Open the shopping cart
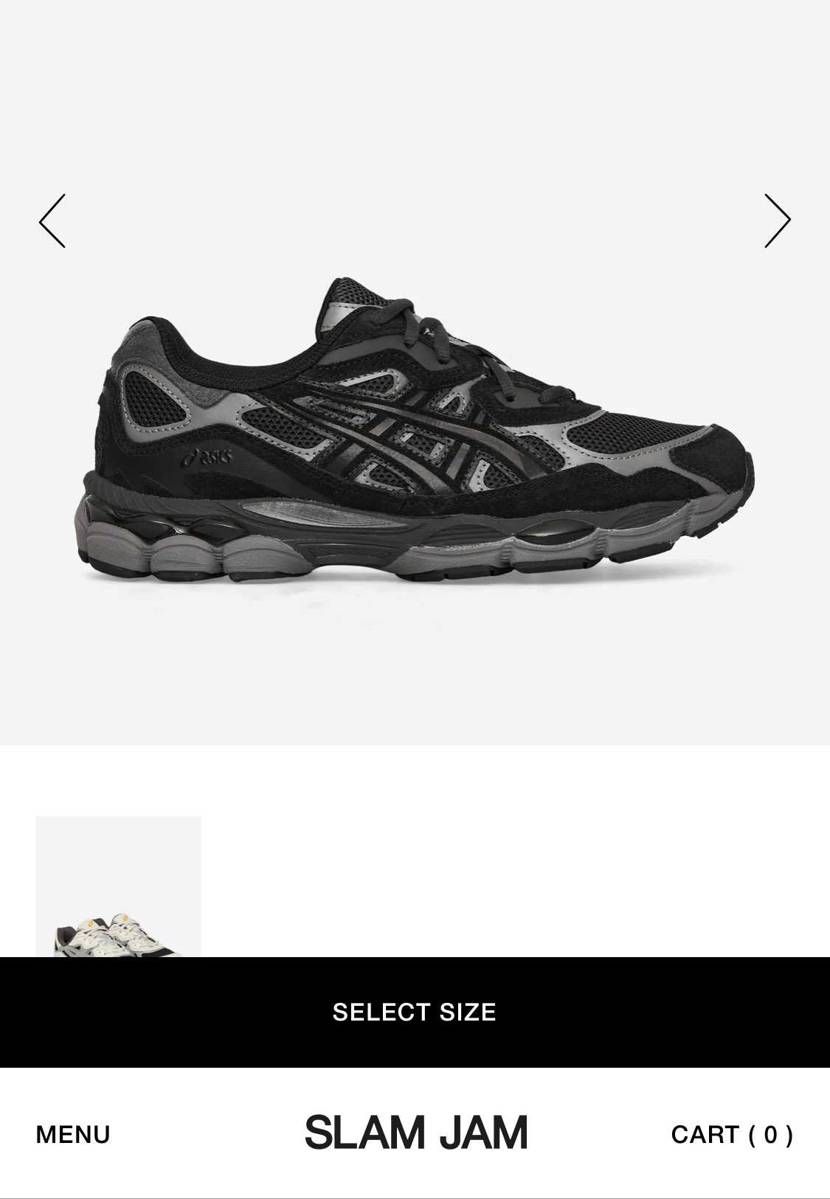830x1199 pixels. tap(731, 1135)
